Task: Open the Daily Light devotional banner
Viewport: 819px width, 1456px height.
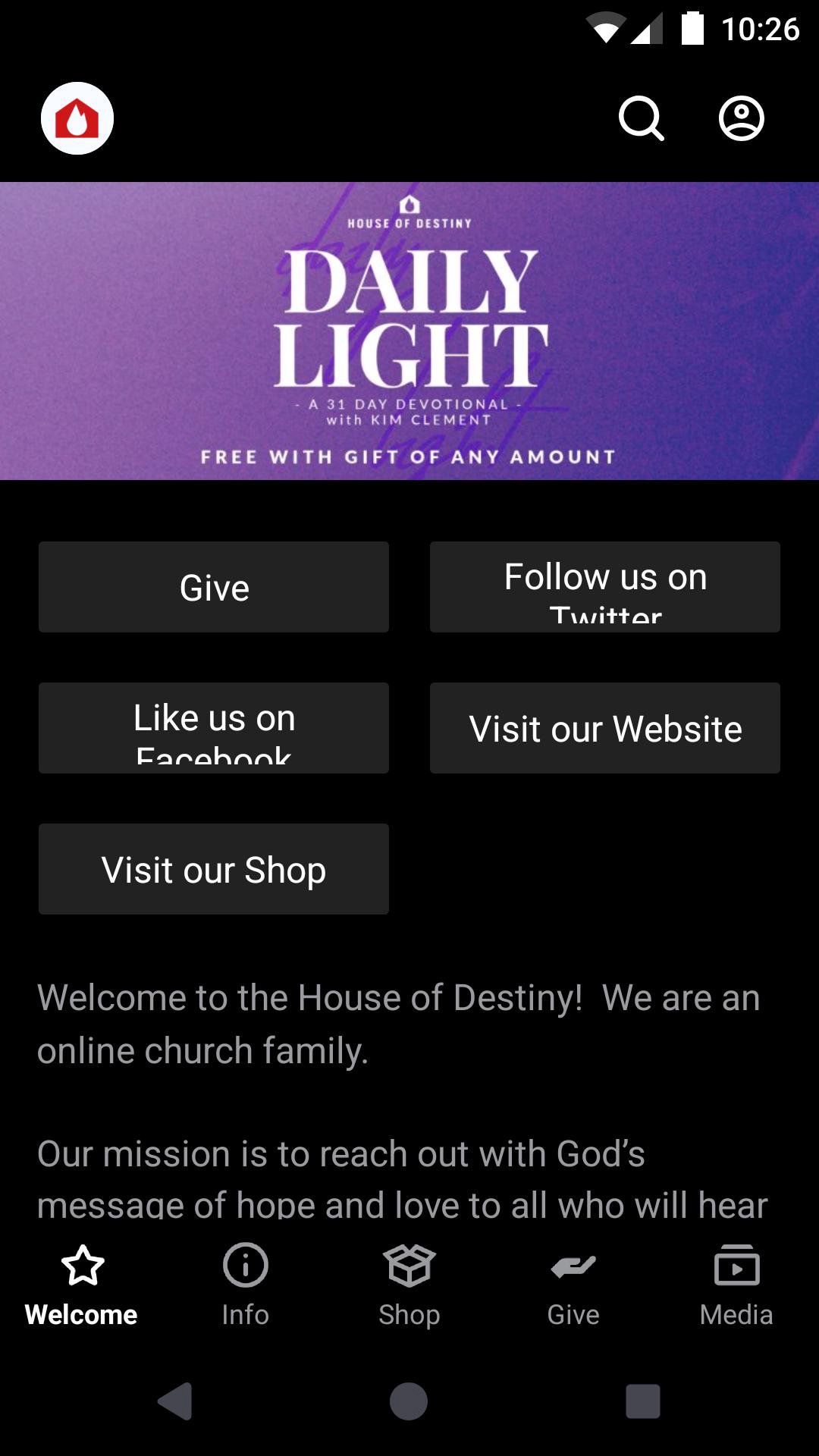Action: pos(409,331)
